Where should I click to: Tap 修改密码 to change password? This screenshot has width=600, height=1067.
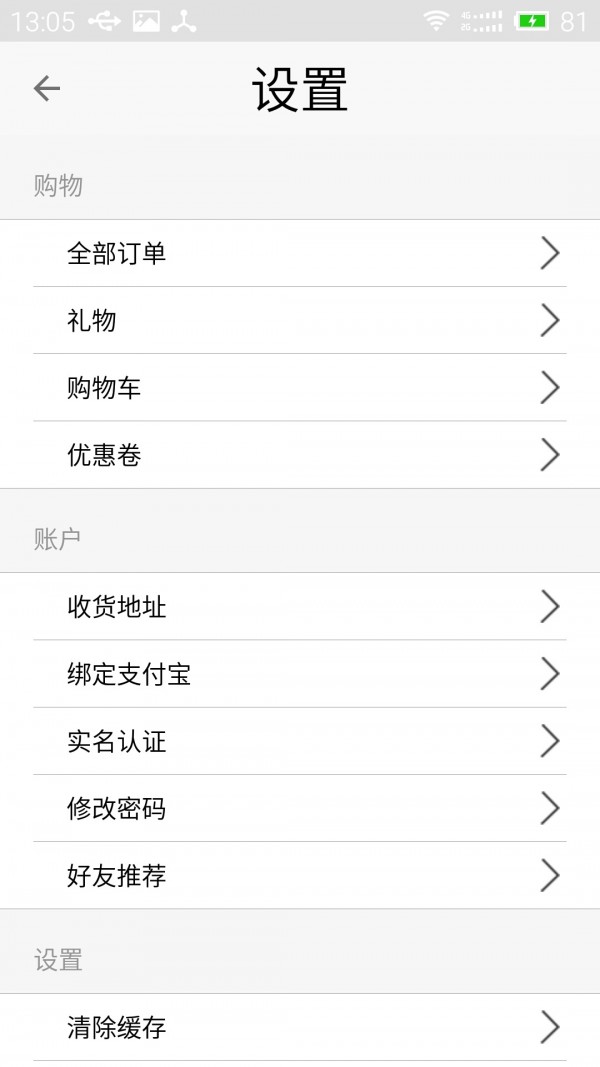300,808
